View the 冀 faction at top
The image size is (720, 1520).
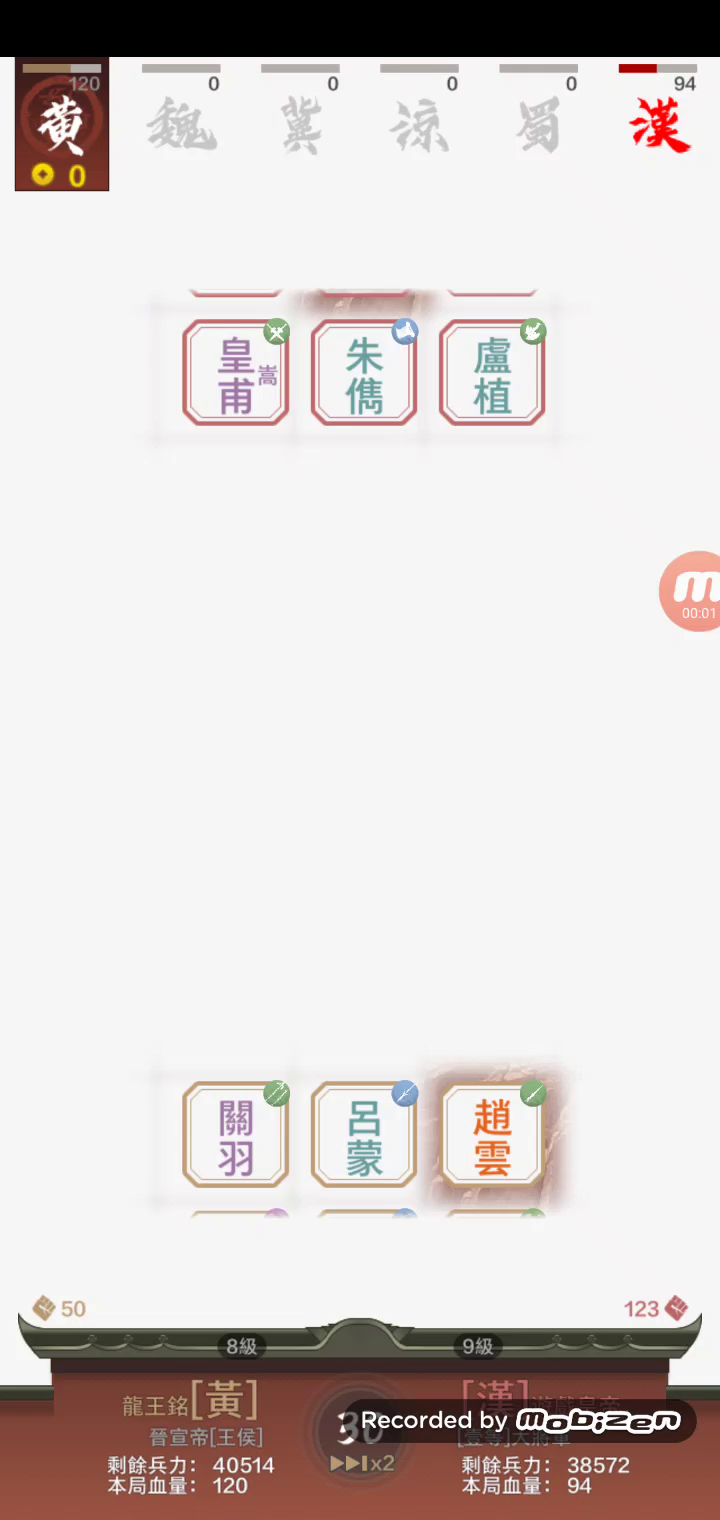(301, 127)
